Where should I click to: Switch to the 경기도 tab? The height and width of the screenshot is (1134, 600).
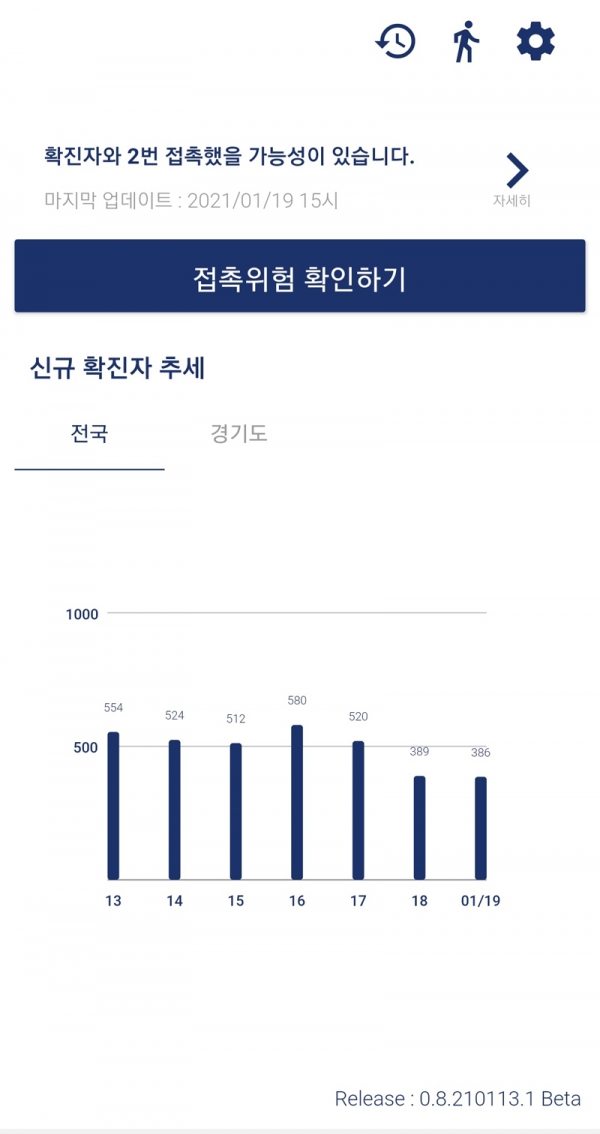239,435
